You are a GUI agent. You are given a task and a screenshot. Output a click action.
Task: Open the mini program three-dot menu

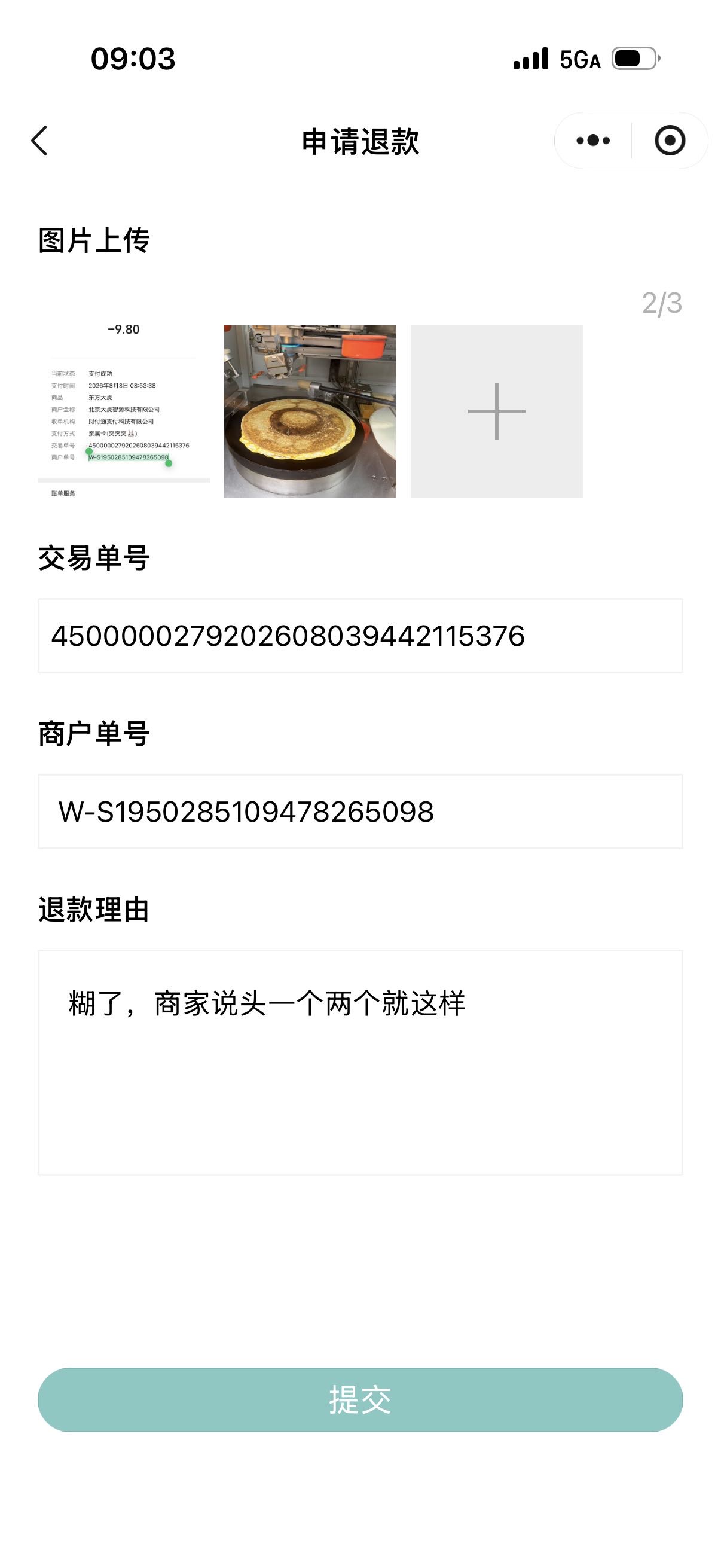click(x=593, y=141)
